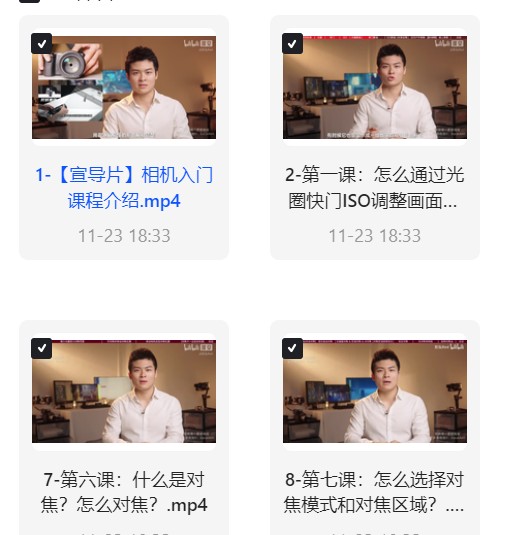
Task: Open the 7-第六课 什么是对焦 video thumbnail
Action: [x=124, y=391]
